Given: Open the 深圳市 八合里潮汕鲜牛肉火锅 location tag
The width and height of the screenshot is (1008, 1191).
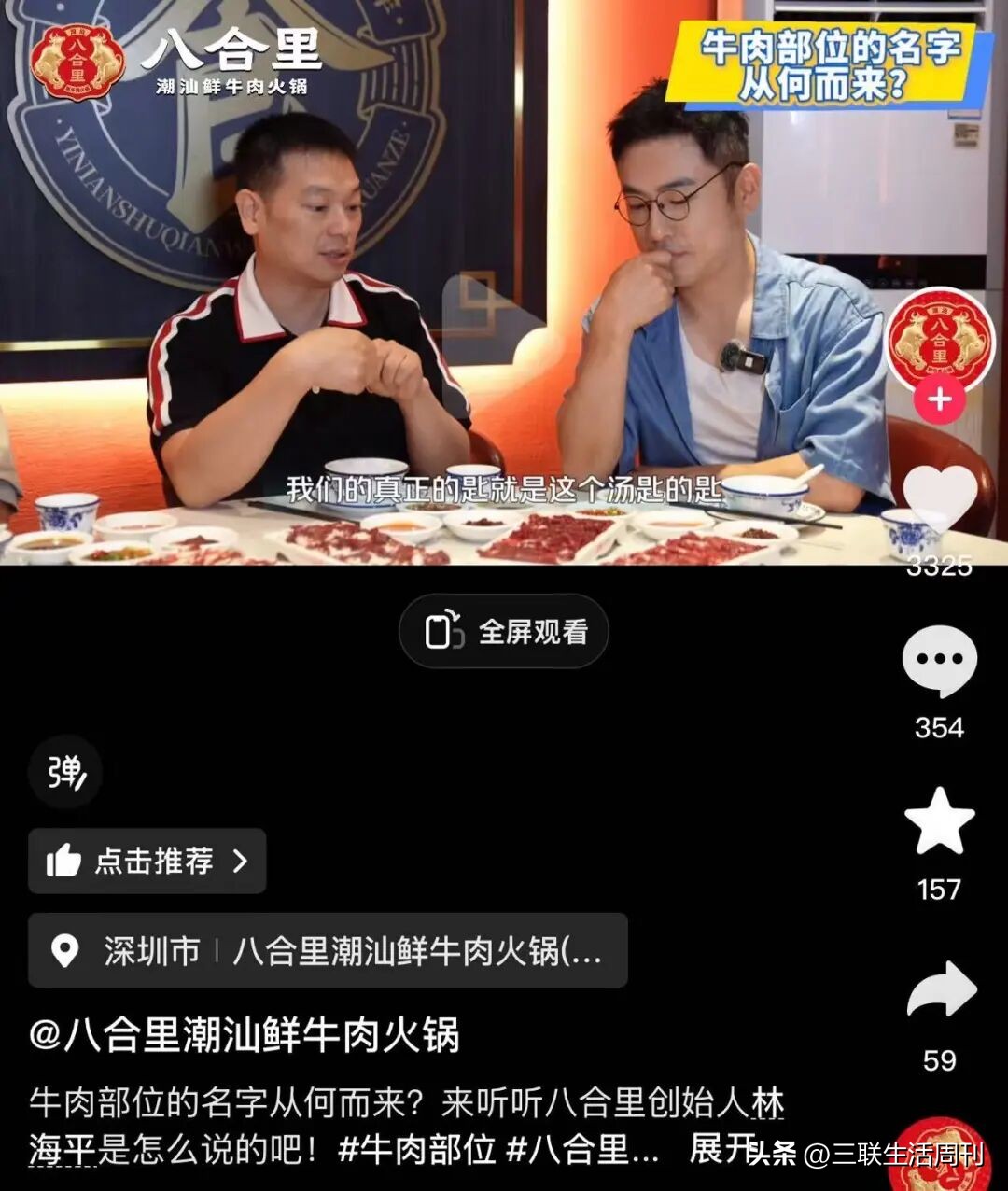Looking at the screenshot, I should point(327,951).
